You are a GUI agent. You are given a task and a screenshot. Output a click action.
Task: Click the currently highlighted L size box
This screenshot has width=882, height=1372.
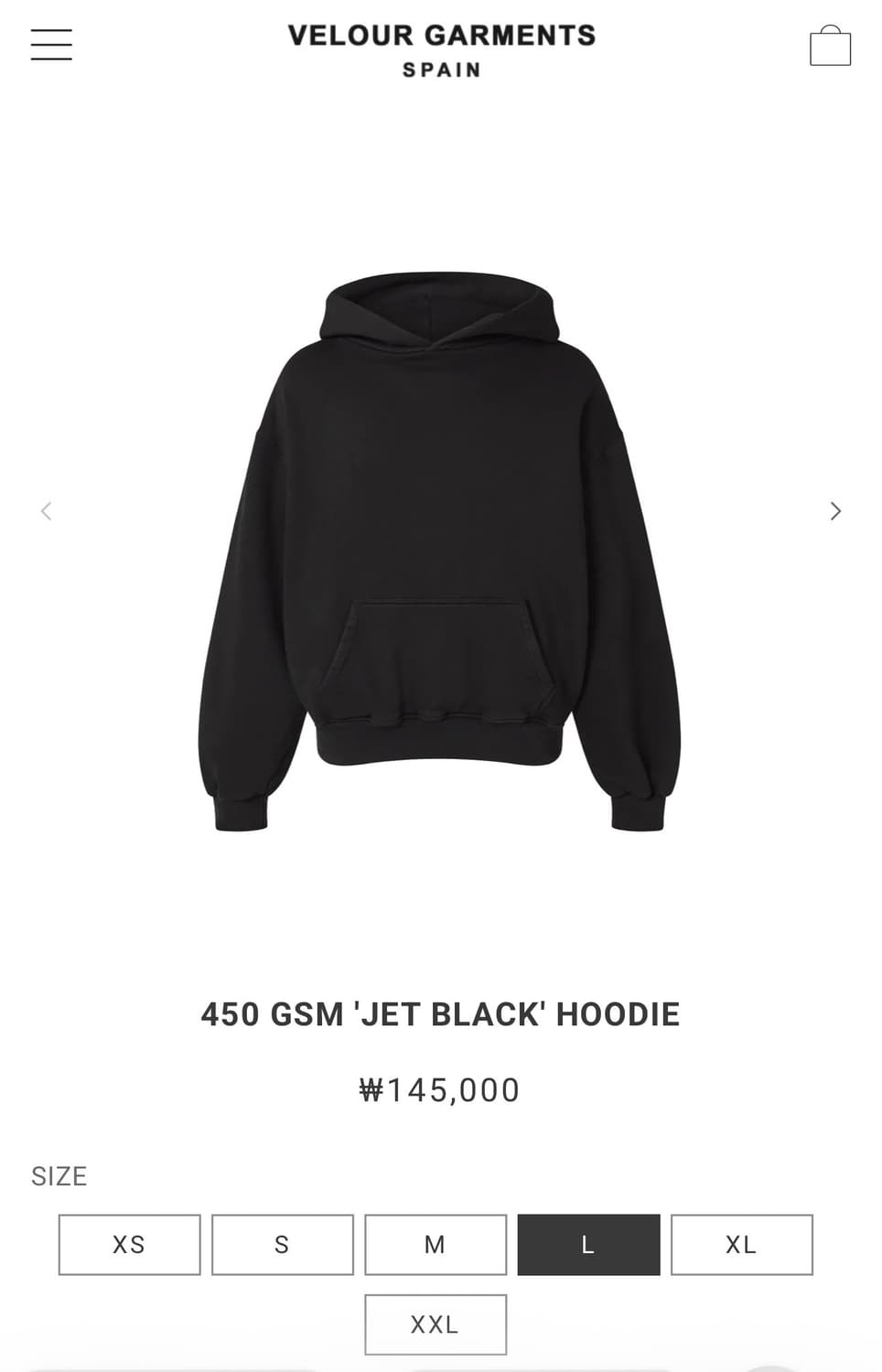click(x=588, y=1245)
